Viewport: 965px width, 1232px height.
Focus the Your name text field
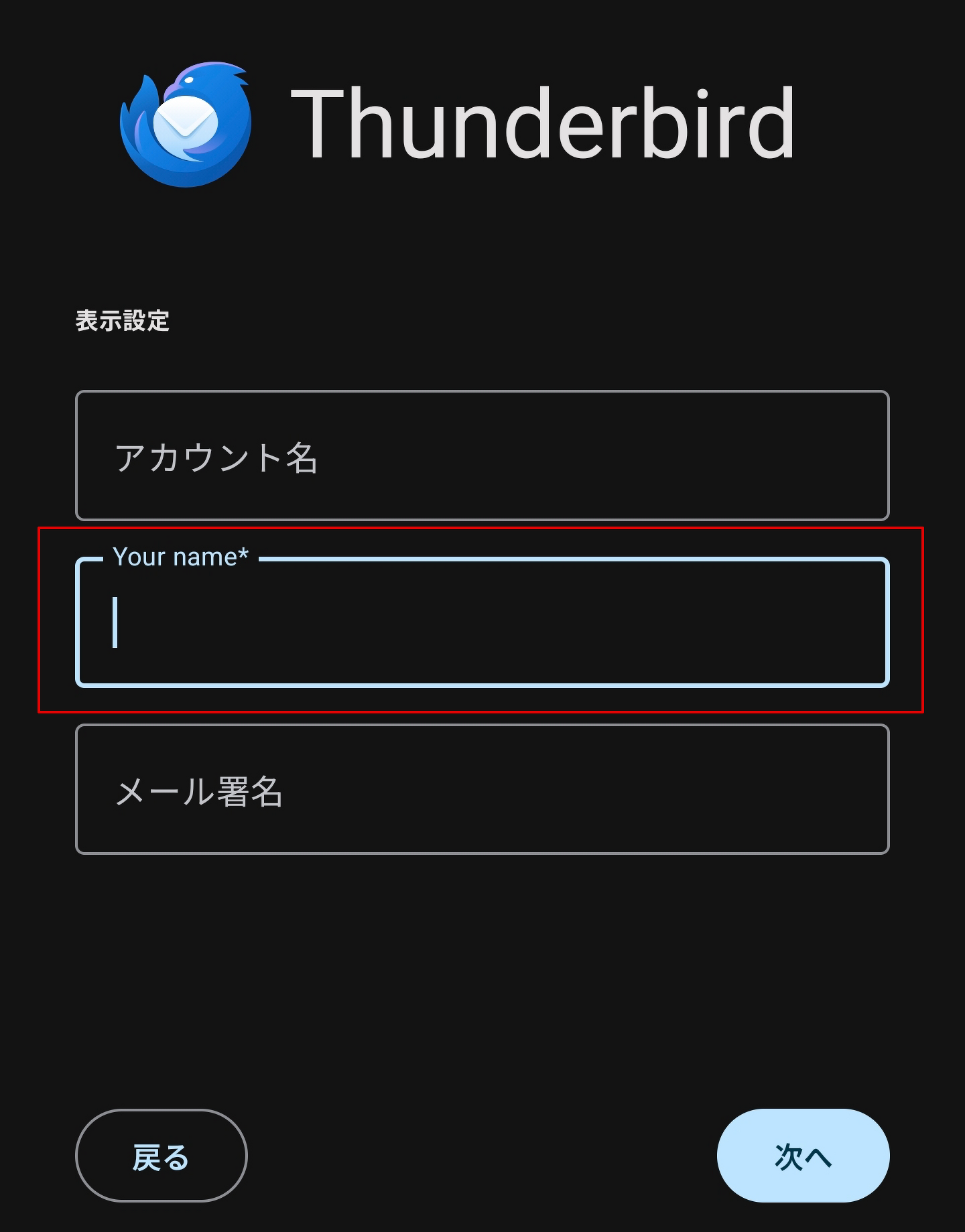tap(482, 623)
